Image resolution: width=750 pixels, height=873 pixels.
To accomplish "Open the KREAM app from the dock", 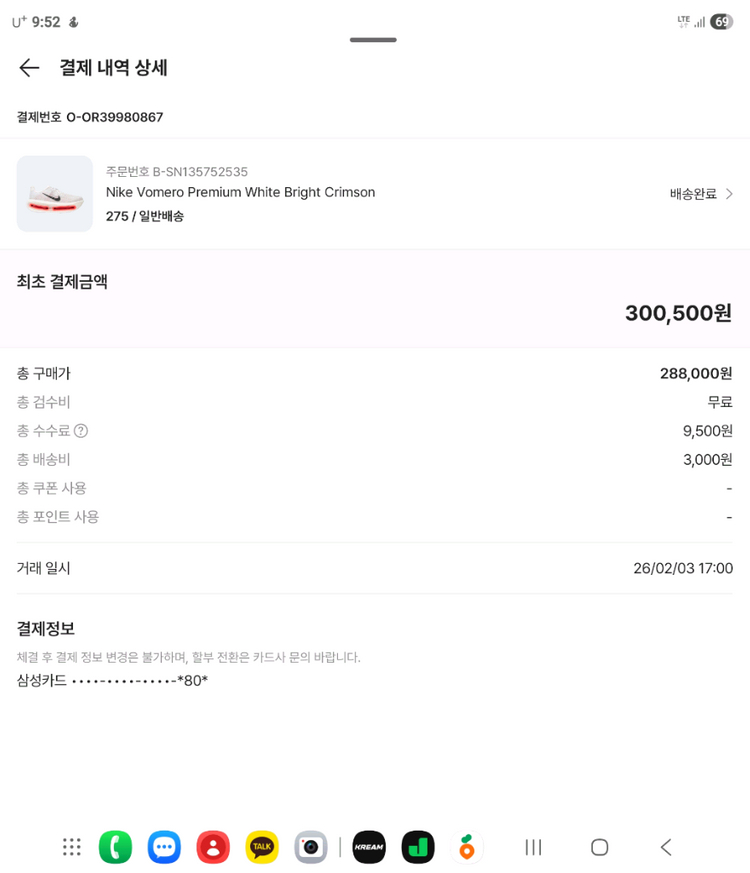I will tap(368, 847).
